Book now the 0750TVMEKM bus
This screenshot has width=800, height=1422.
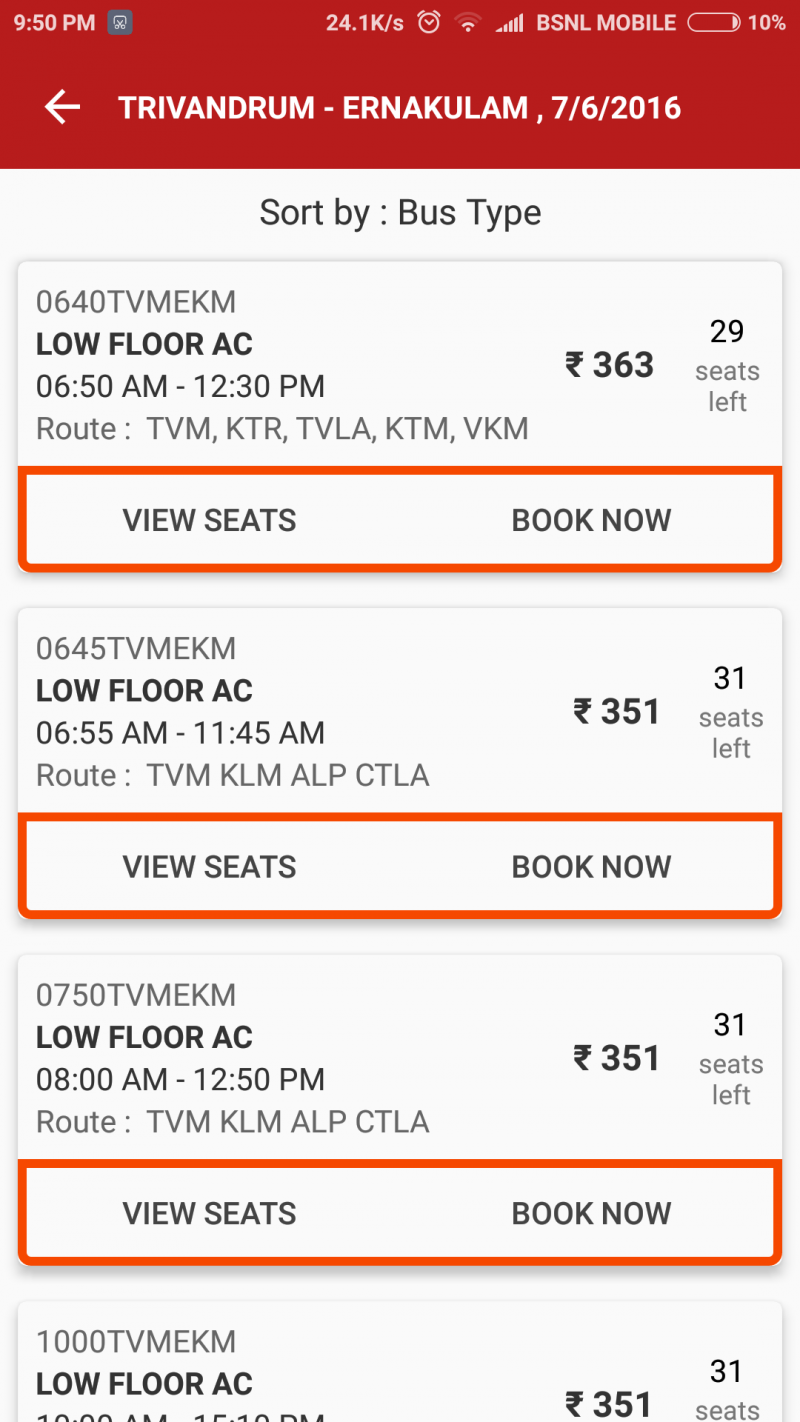point(591,1213)
